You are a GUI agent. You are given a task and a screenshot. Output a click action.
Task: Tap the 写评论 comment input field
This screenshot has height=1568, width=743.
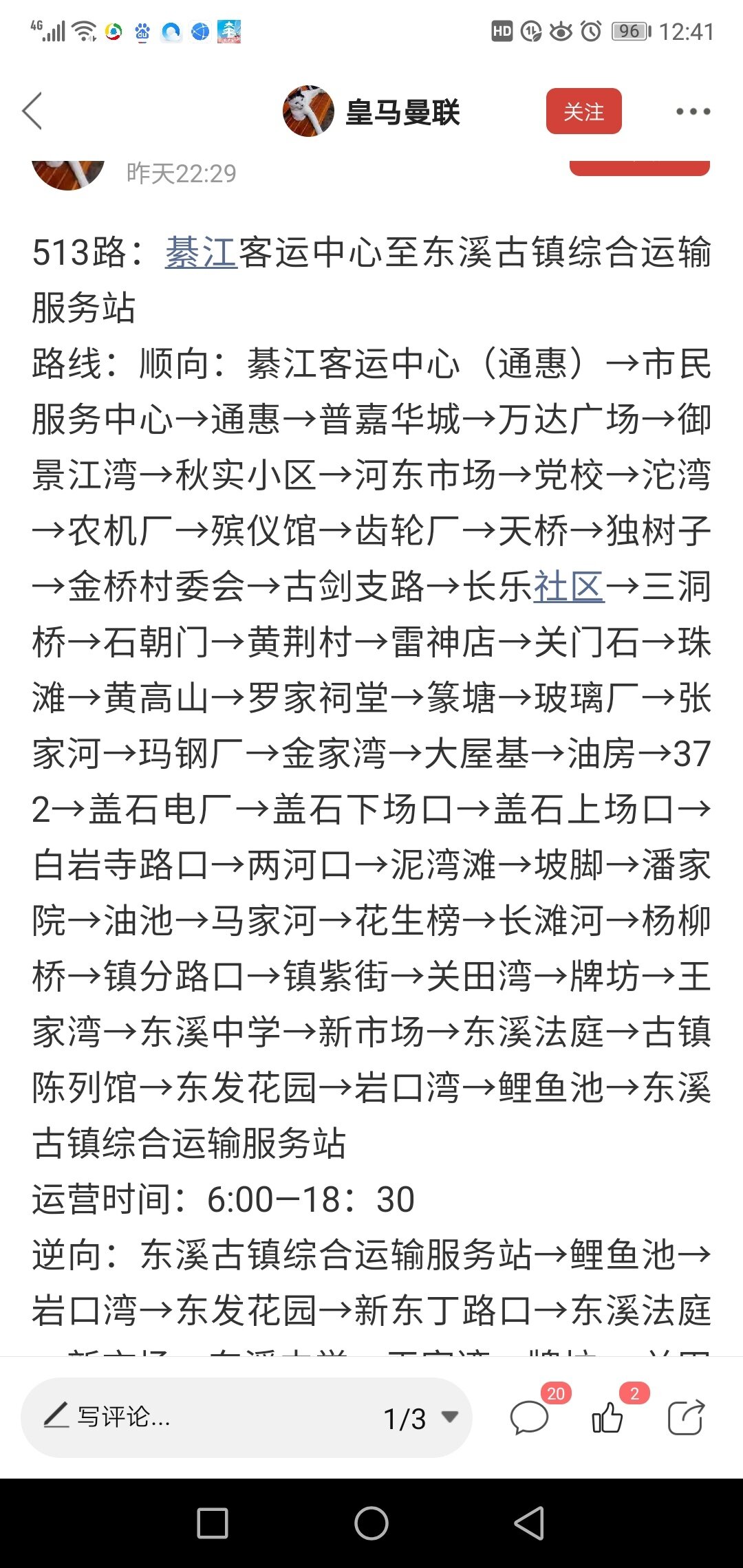[x=206, y=1417]
